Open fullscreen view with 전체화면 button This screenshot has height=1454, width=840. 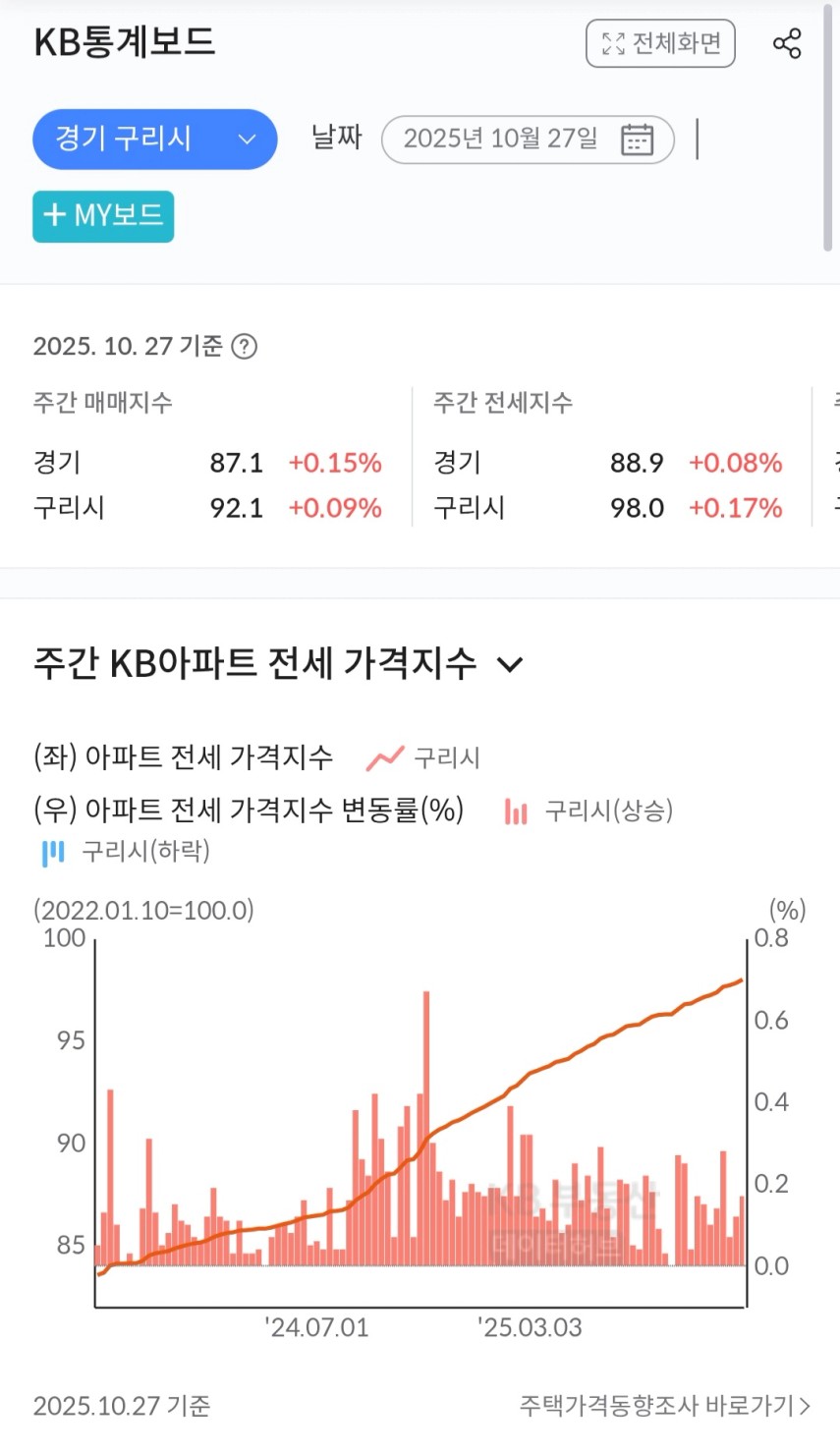point(660,43)
